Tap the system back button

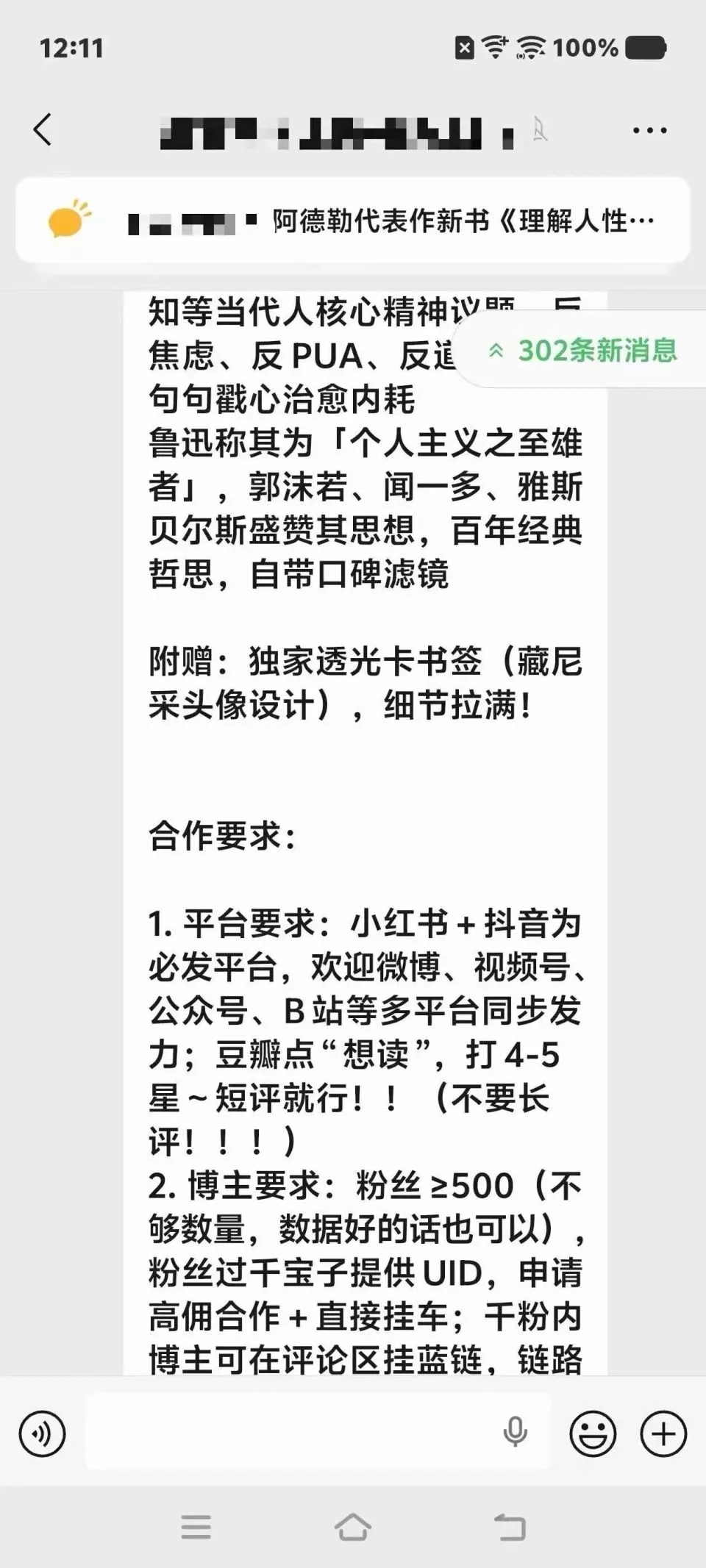(510, 1528)
